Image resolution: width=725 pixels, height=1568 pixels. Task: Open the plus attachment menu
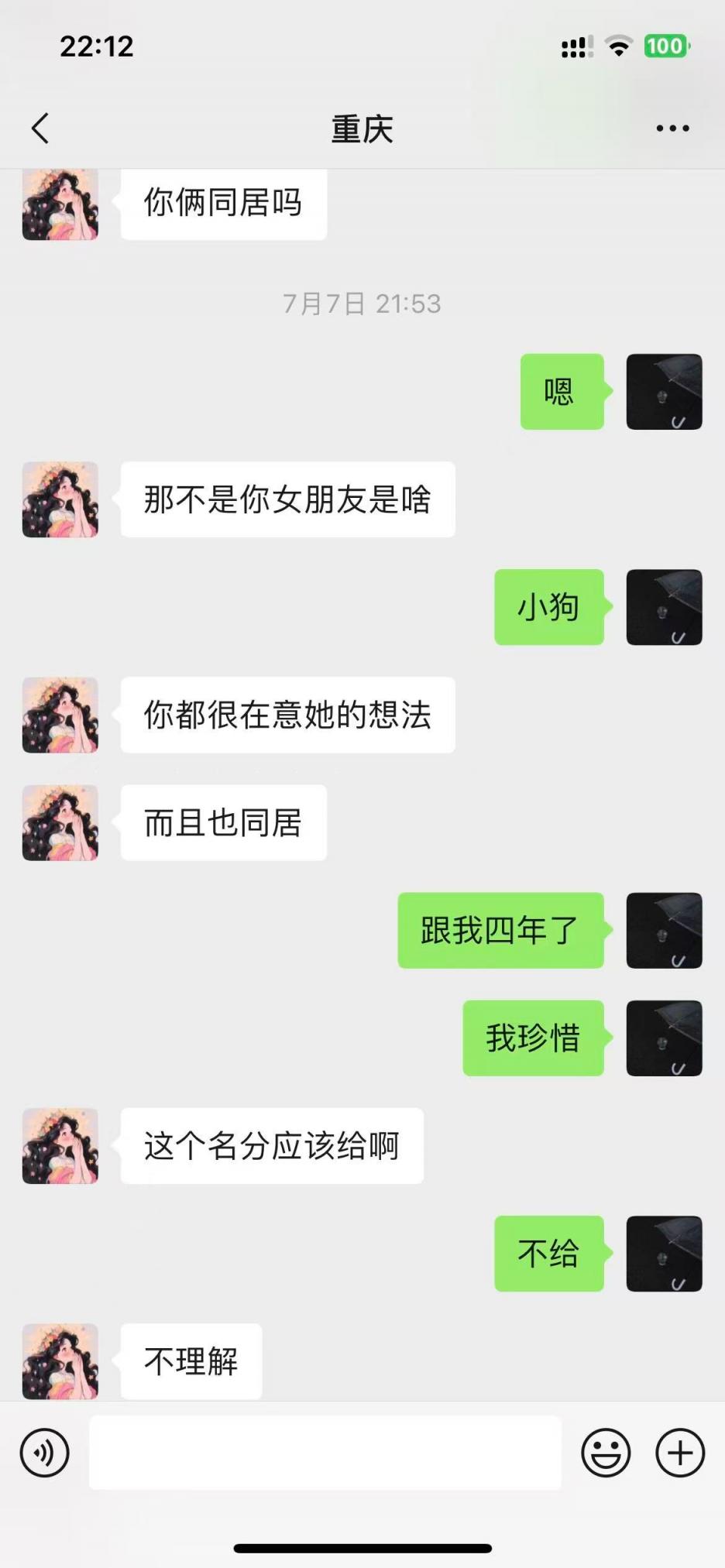pyautogui.click(x=680, y=1453)
